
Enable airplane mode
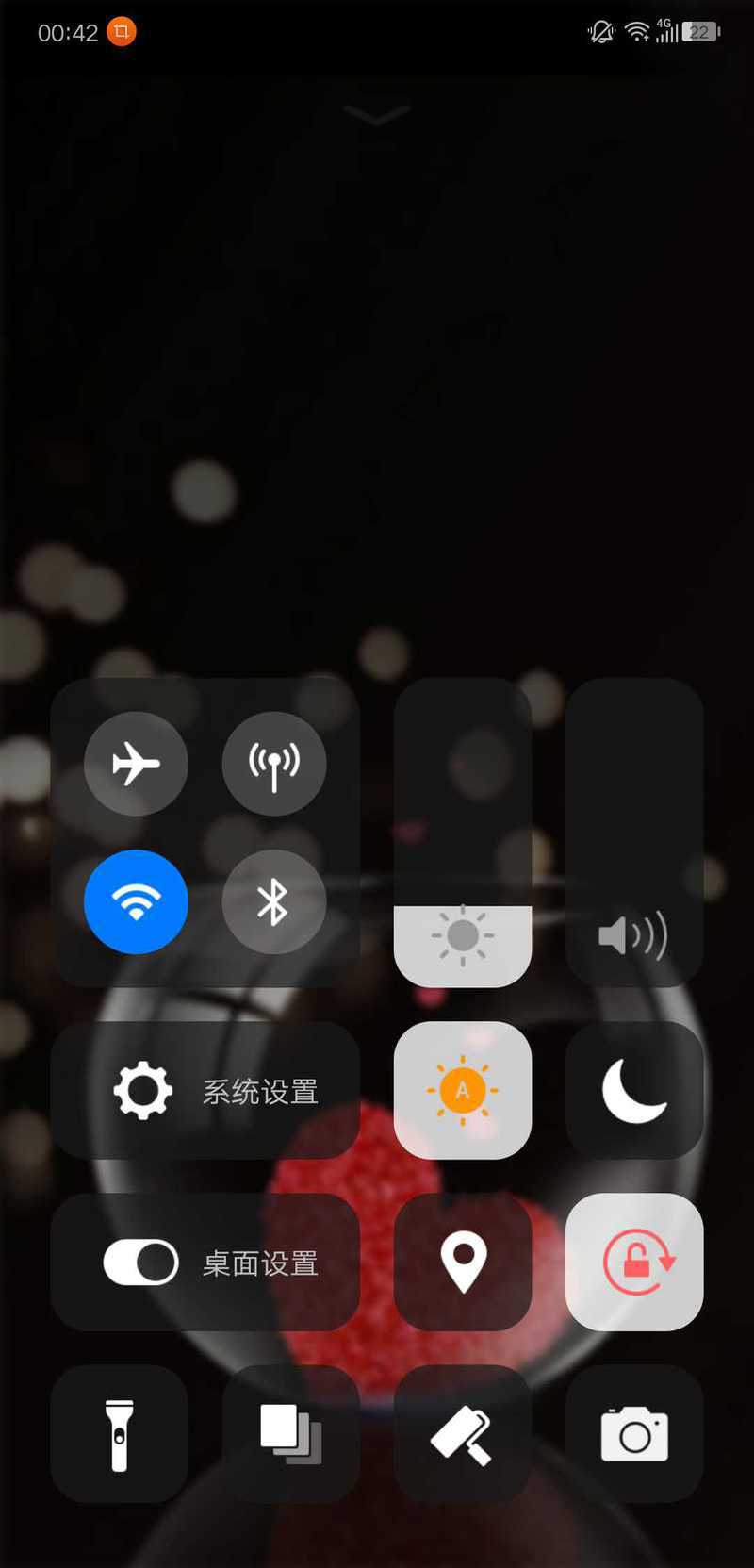coord(136,764)
